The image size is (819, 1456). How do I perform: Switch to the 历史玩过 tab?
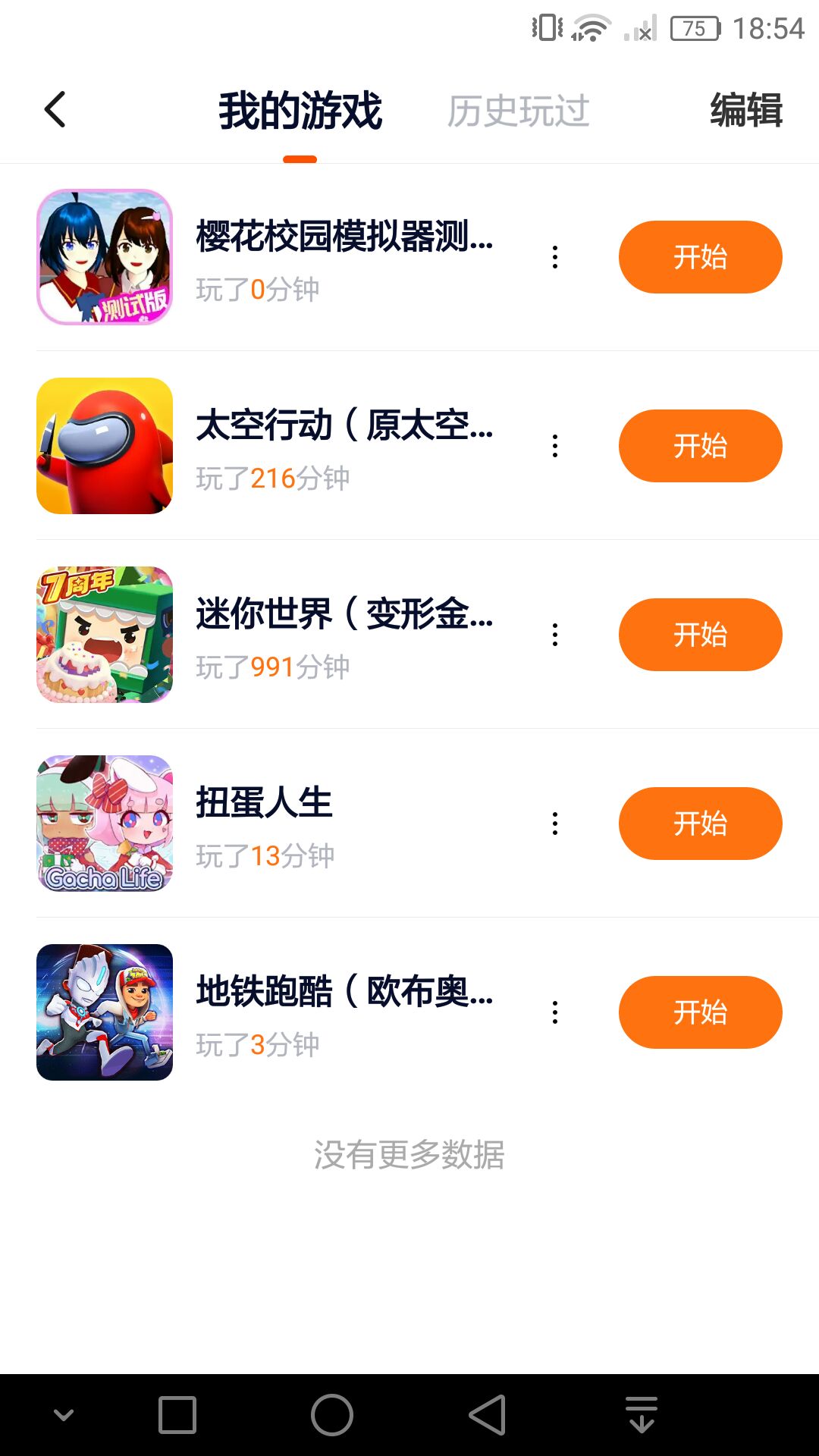[x=518, y=111]
